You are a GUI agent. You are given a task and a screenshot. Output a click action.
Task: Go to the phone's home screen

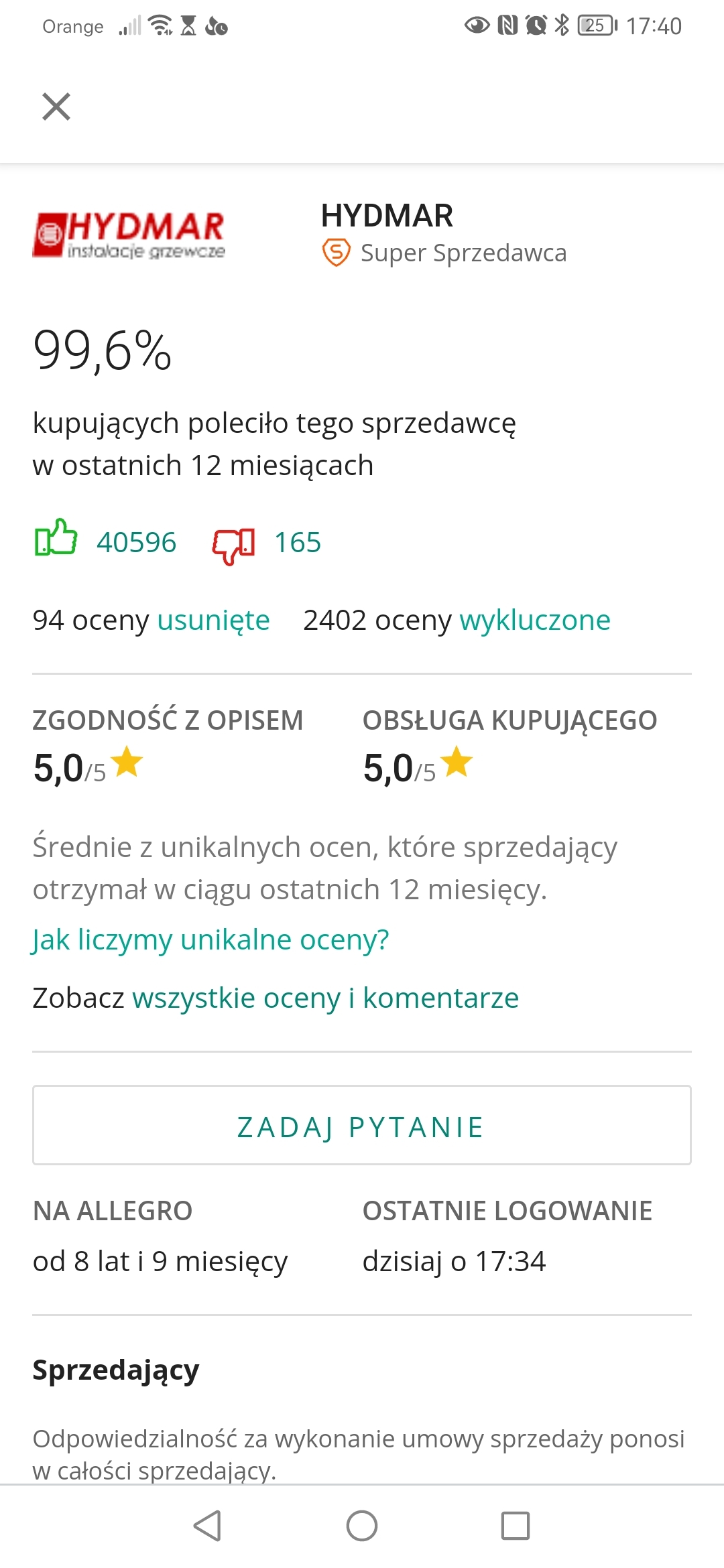(362, 1526)
